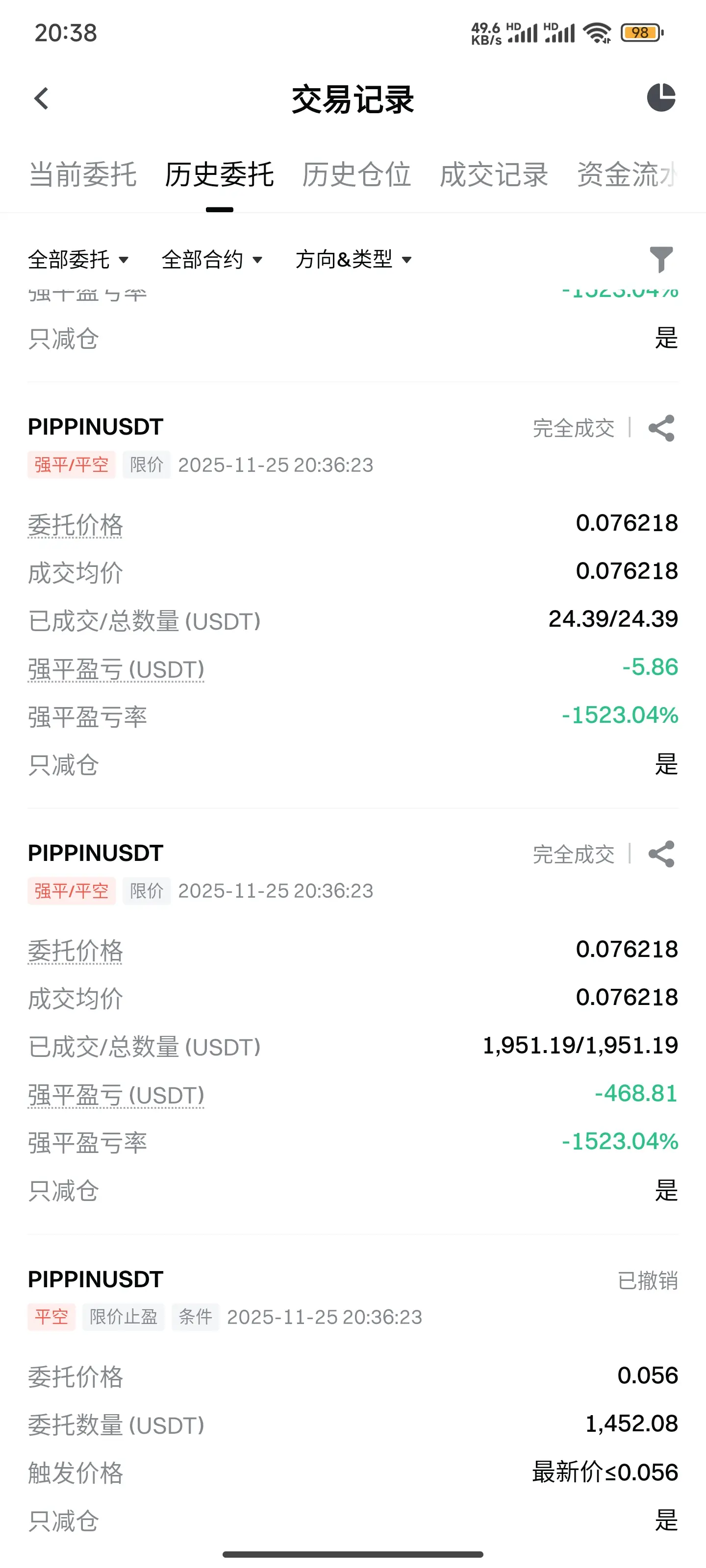Expand the 方向&类型 dropdown
Screen dimensions: 706x1568
coord(354,260)
